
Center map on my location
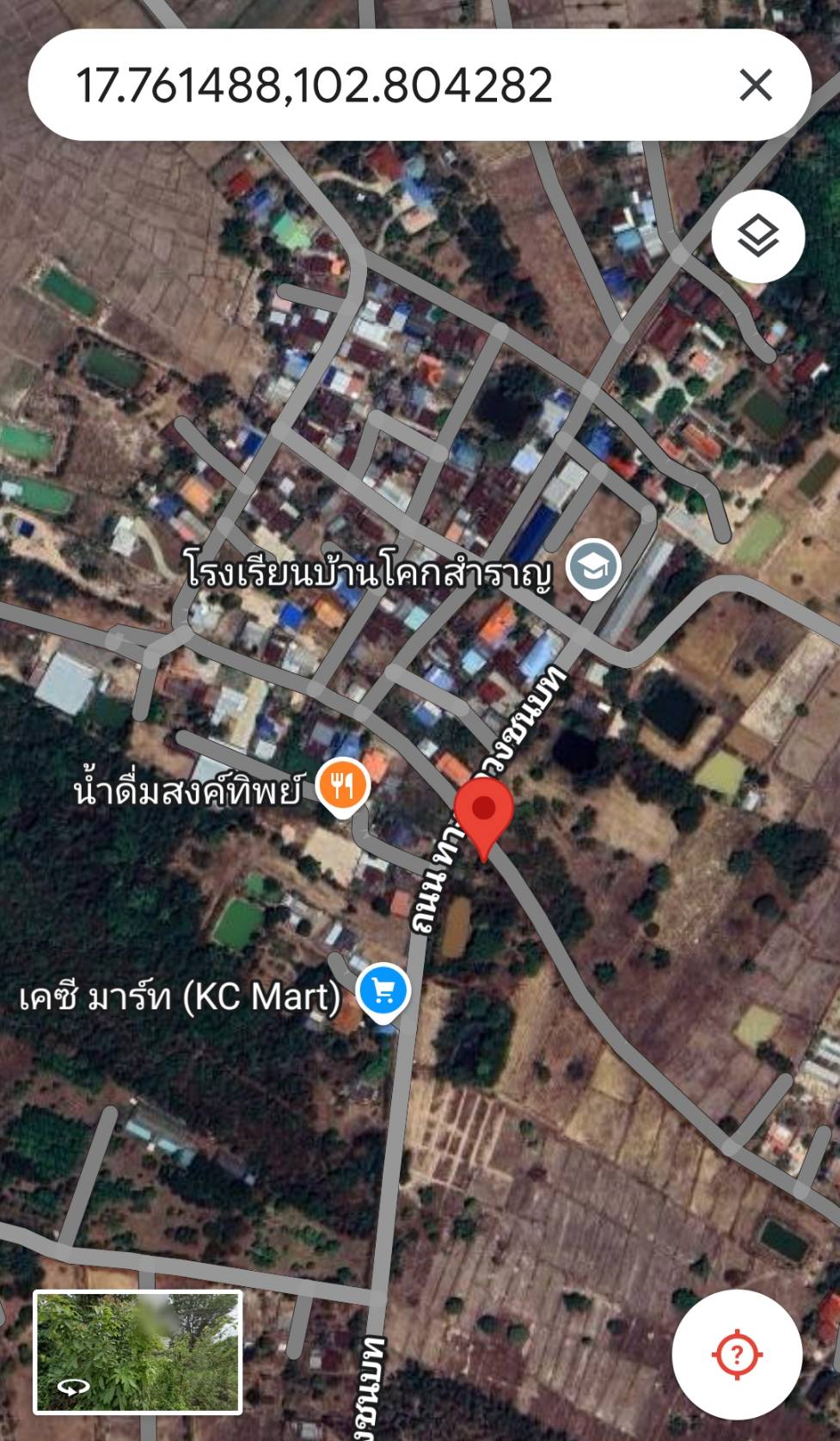[x=736, y=1355]
